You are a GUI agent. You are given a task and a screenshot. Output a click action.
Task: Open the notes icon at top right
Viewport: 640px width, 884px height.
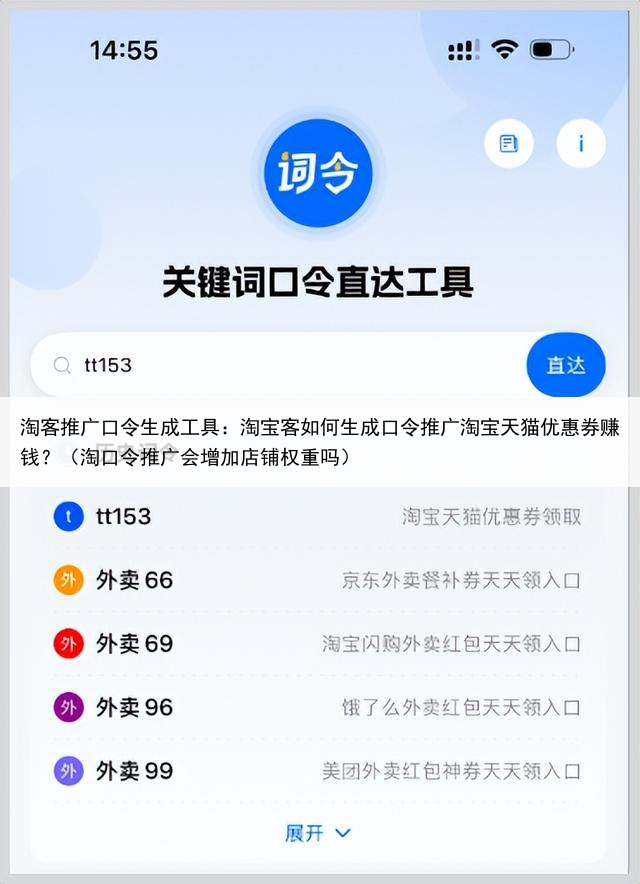[509, 144]
